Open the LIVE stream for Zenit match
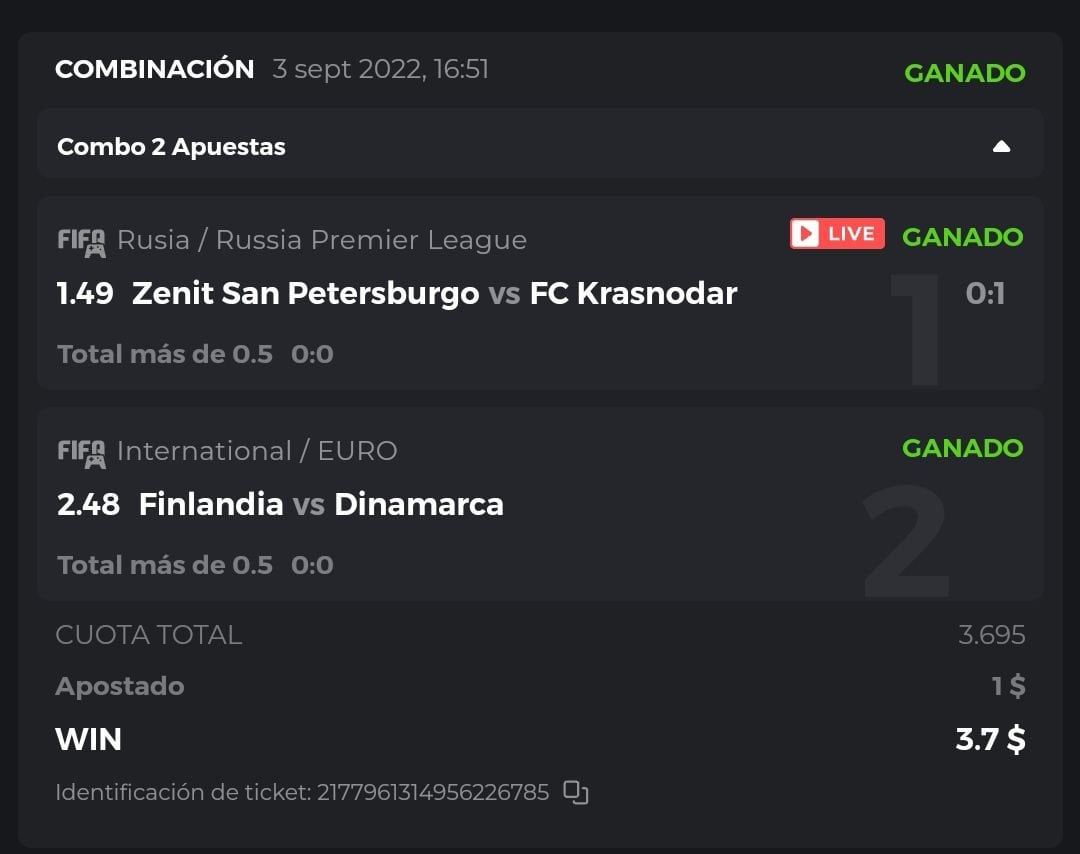This screenshot has height=854, width=1080. (837, 234)
